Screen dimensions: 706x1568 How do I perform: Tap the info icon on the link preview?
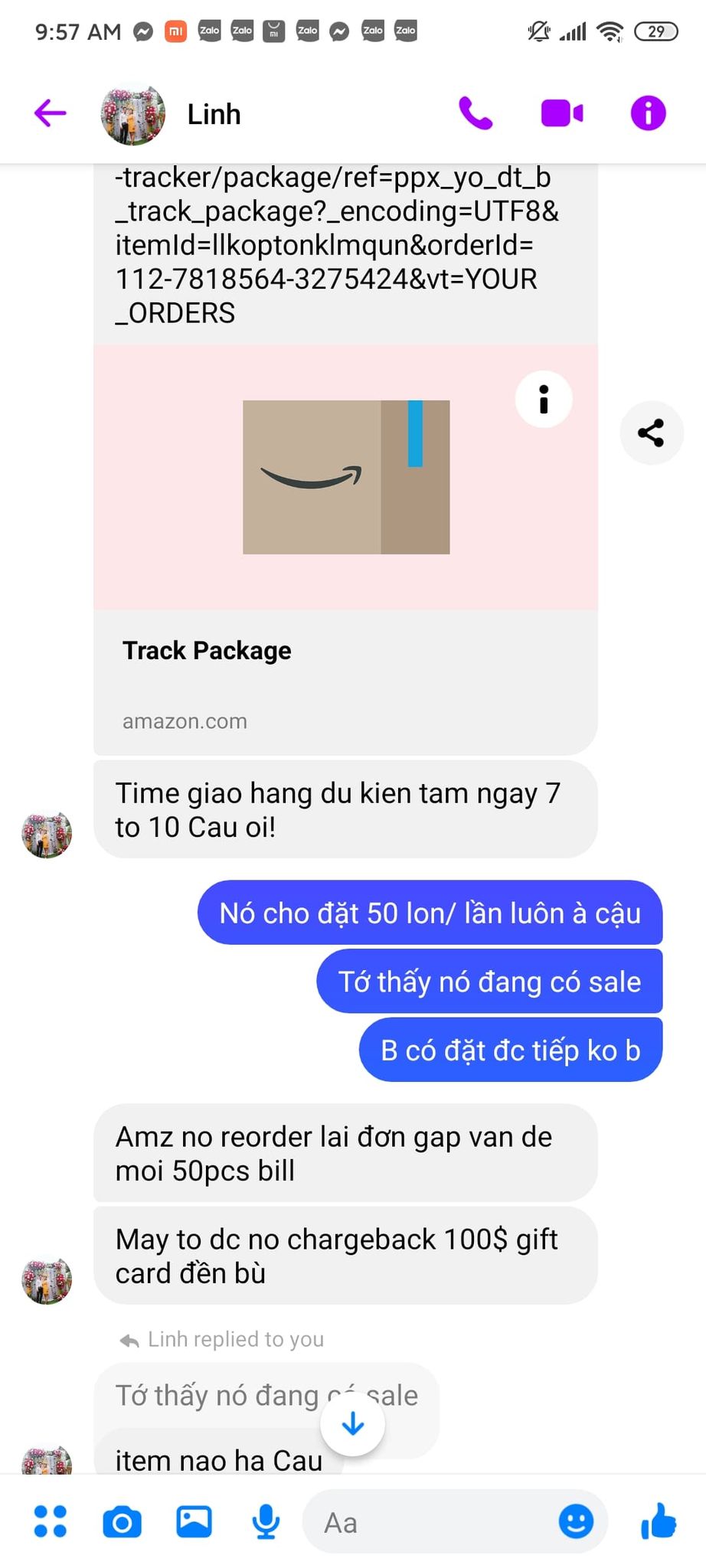click(544, 399)
